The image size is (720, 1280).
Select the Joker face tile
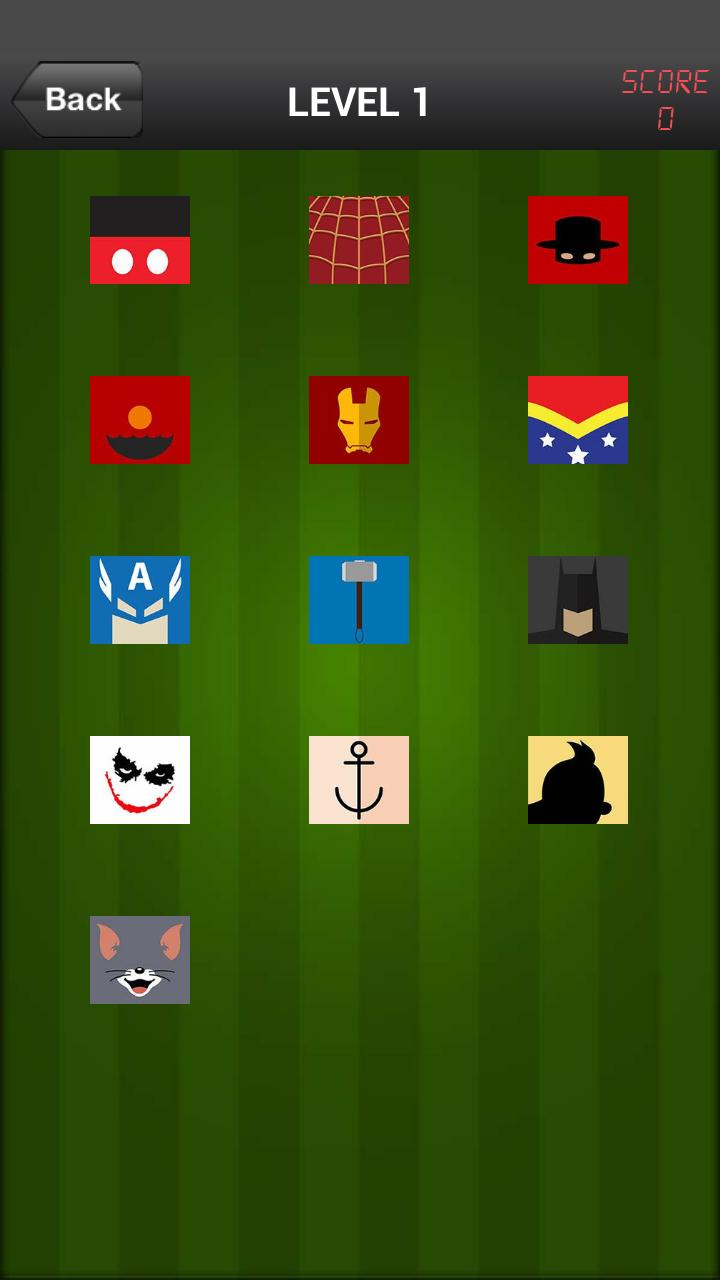pyautogui.click(x=140, y=780)
